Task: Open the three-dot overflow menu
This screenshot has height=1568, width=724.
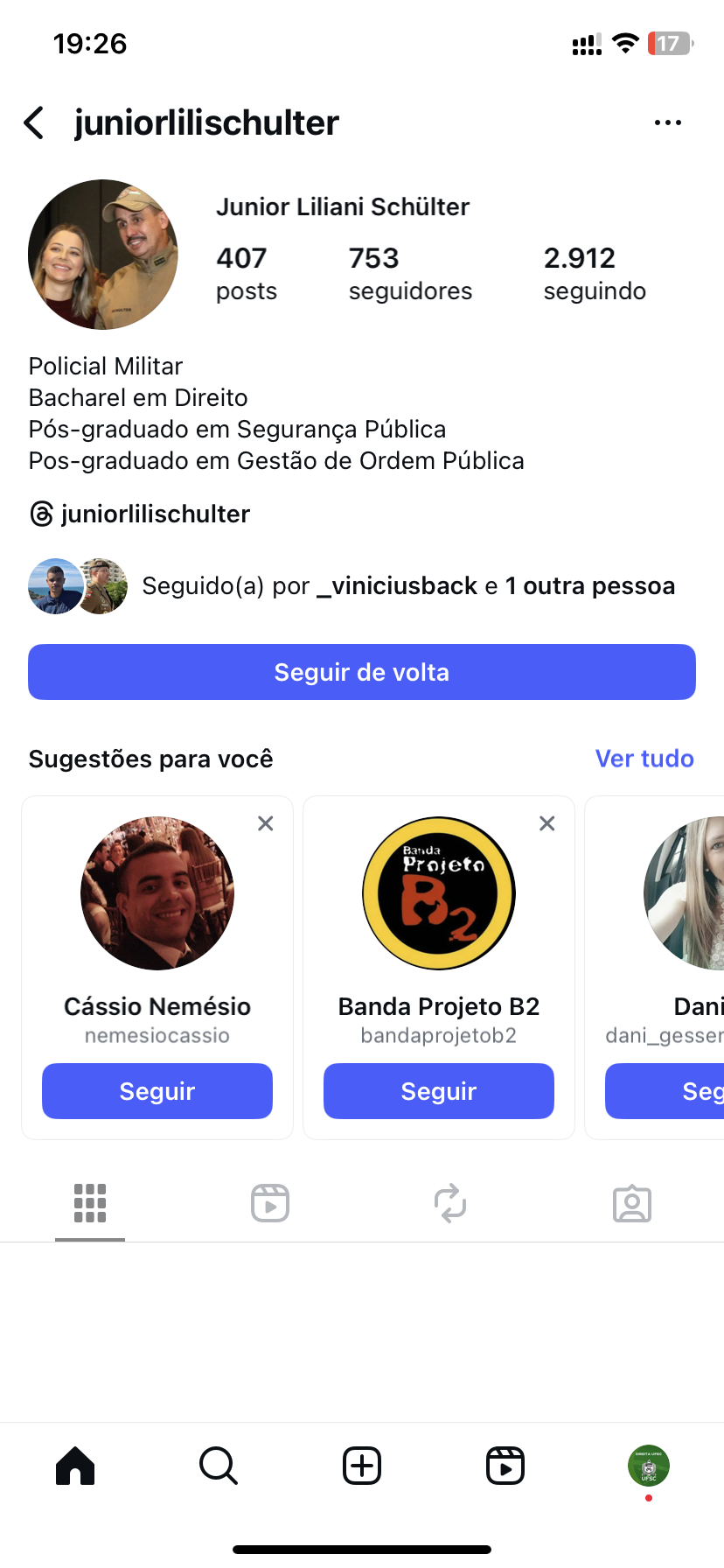Action: (x=667, y=123)
